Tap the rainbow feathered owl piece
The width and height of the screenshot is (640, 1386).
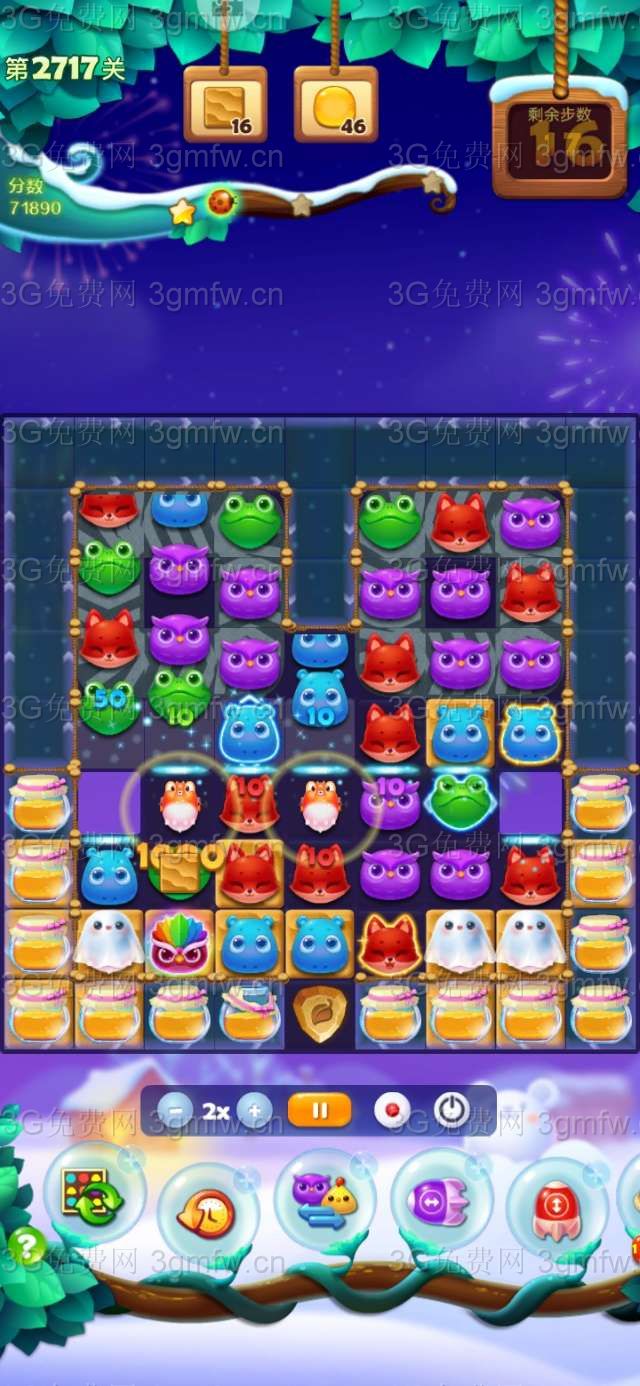[179, 943]
